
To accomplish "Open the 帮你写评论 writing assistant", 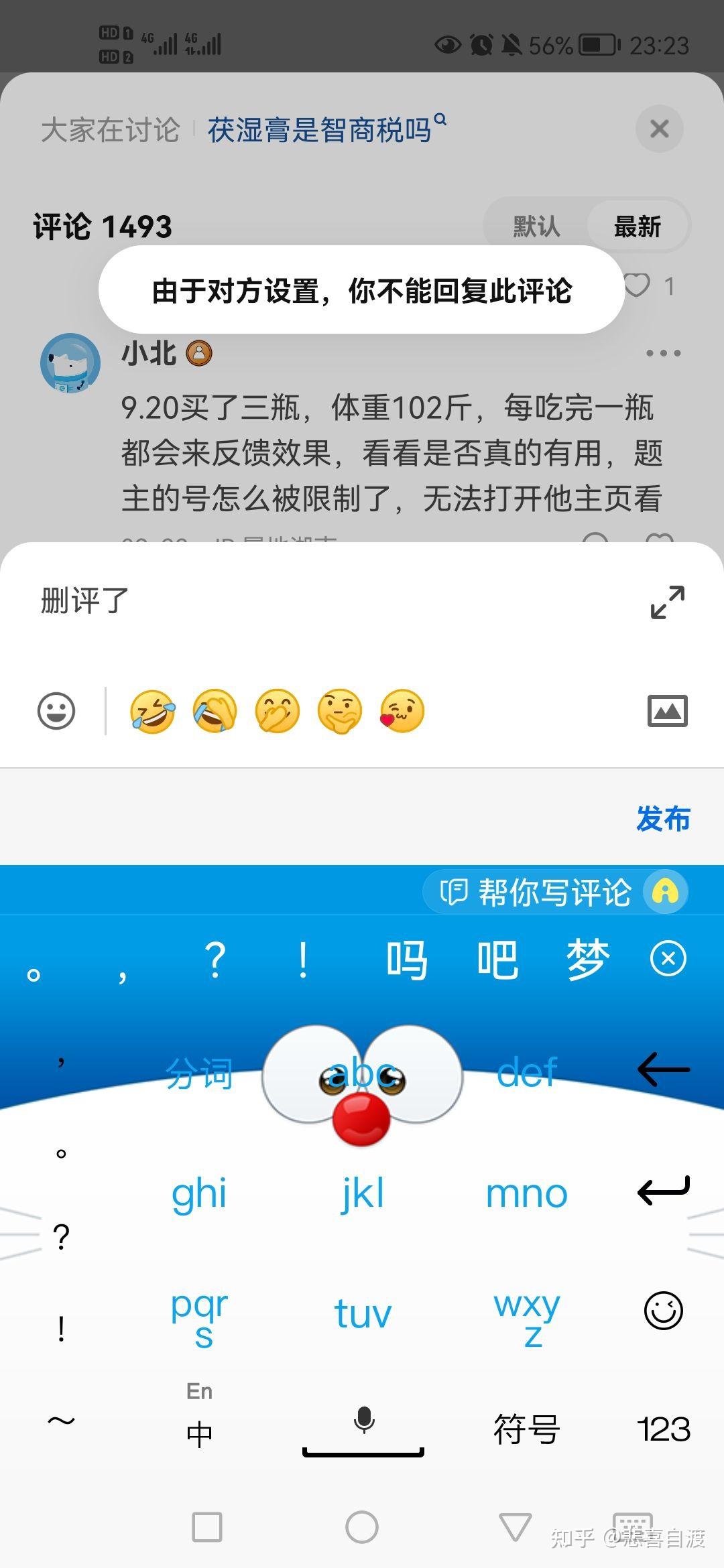I will point(555,892).
